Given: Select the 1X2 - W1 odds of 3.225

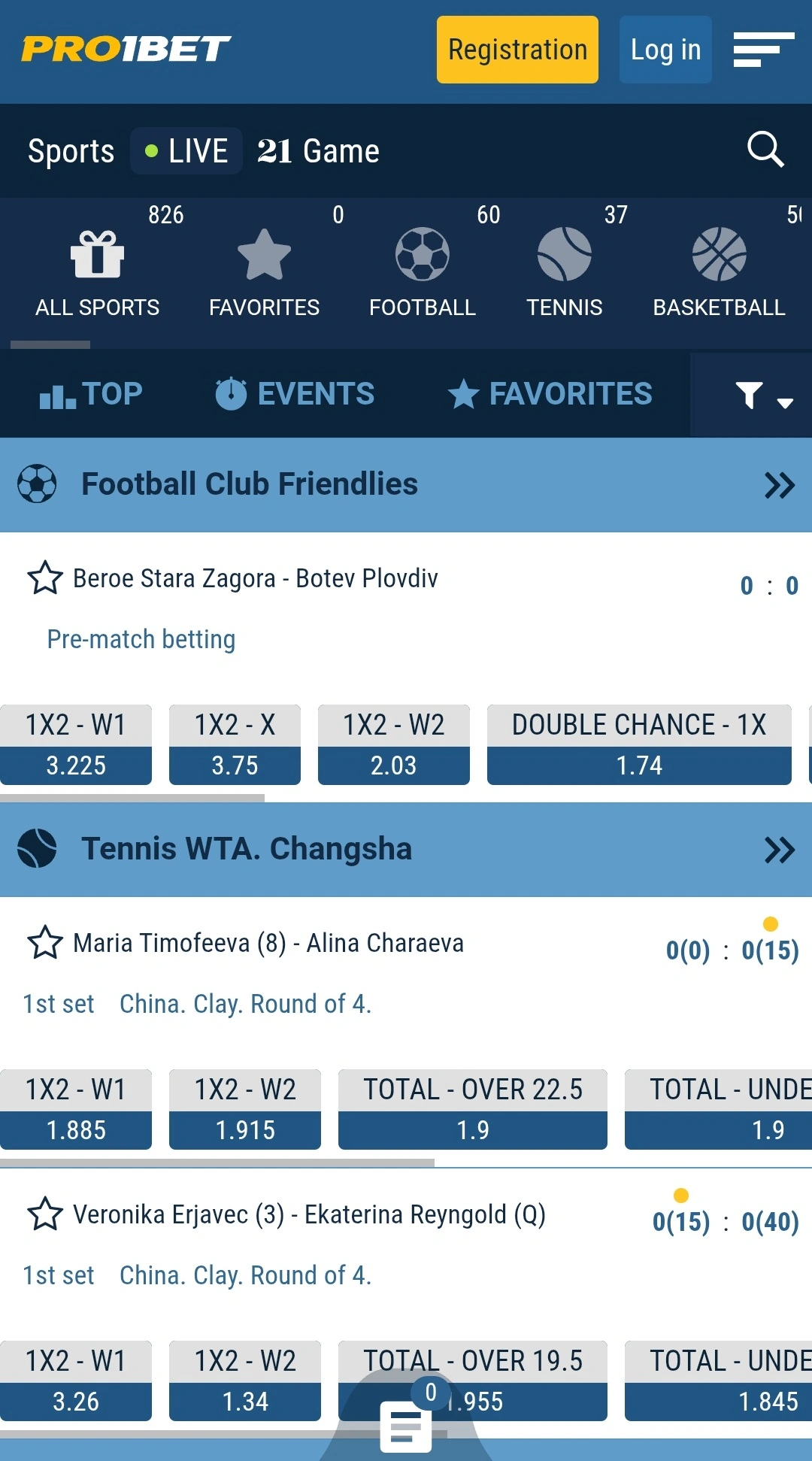Looking at the screenshot, I should click(x=76, y=765).
